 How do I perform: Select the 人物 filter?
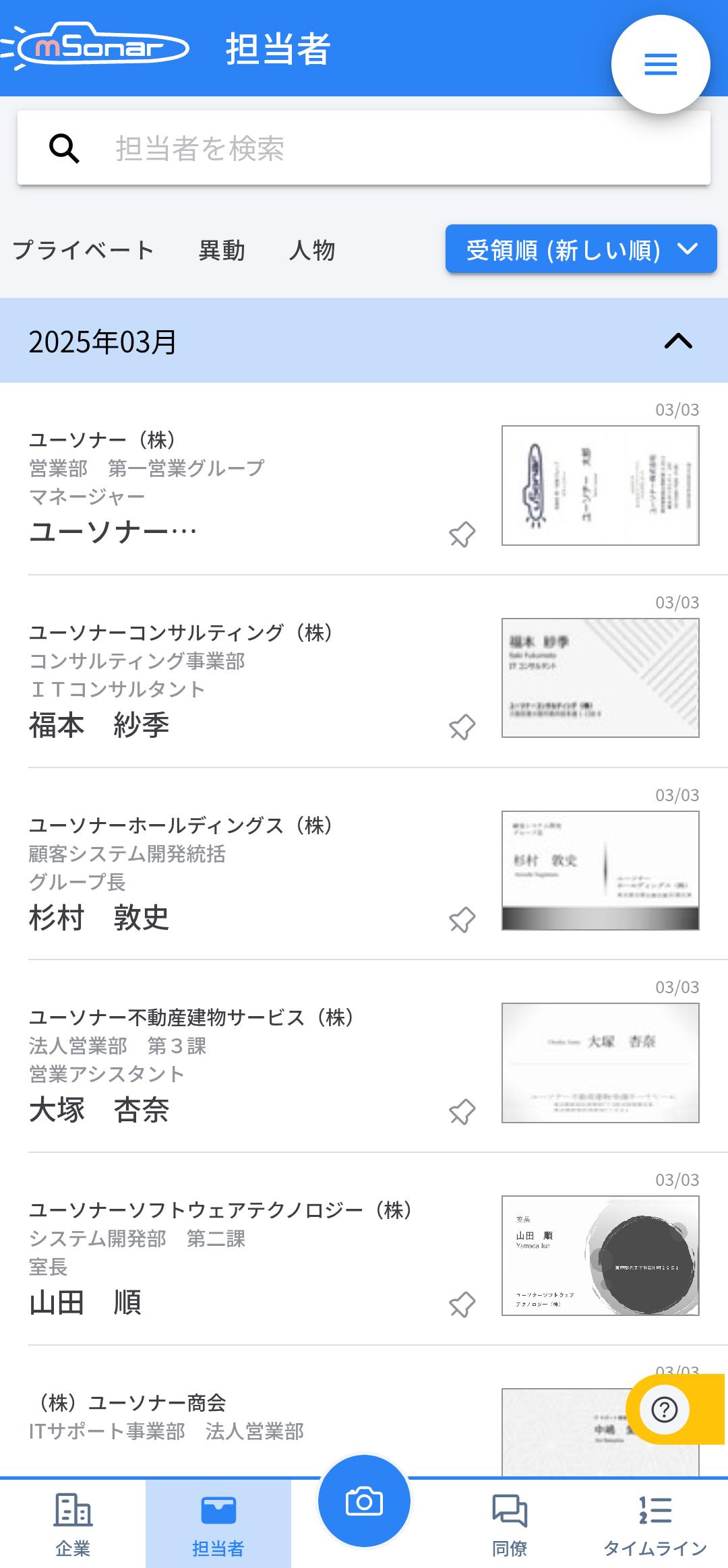pyautogui.click(x=312, y=251)
